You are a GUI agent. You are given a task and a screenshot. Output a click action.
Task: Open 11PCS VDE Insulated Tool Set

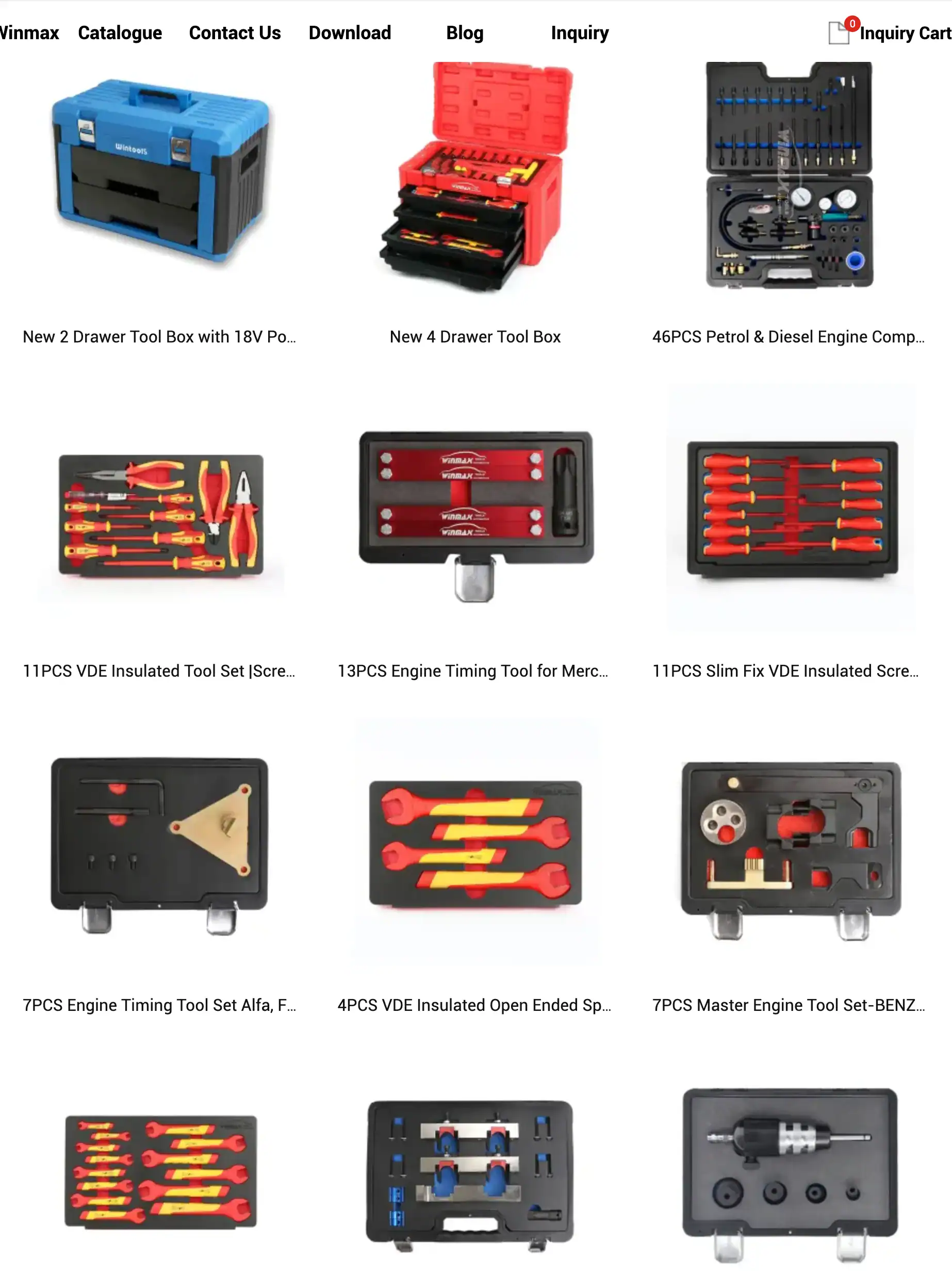[159, 671]
